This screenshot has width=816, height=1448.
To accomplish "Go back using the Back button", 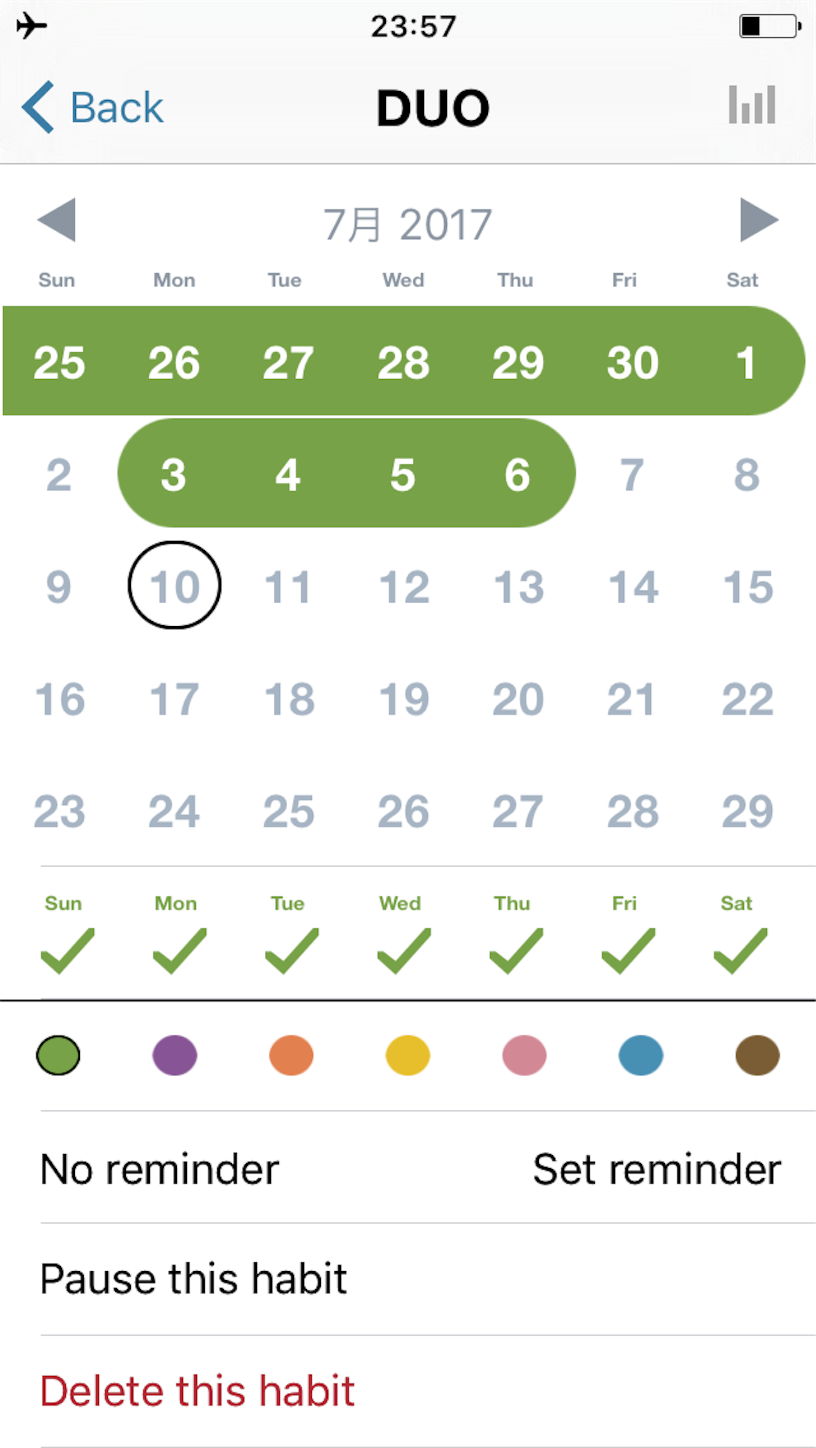I will (92, 107).
